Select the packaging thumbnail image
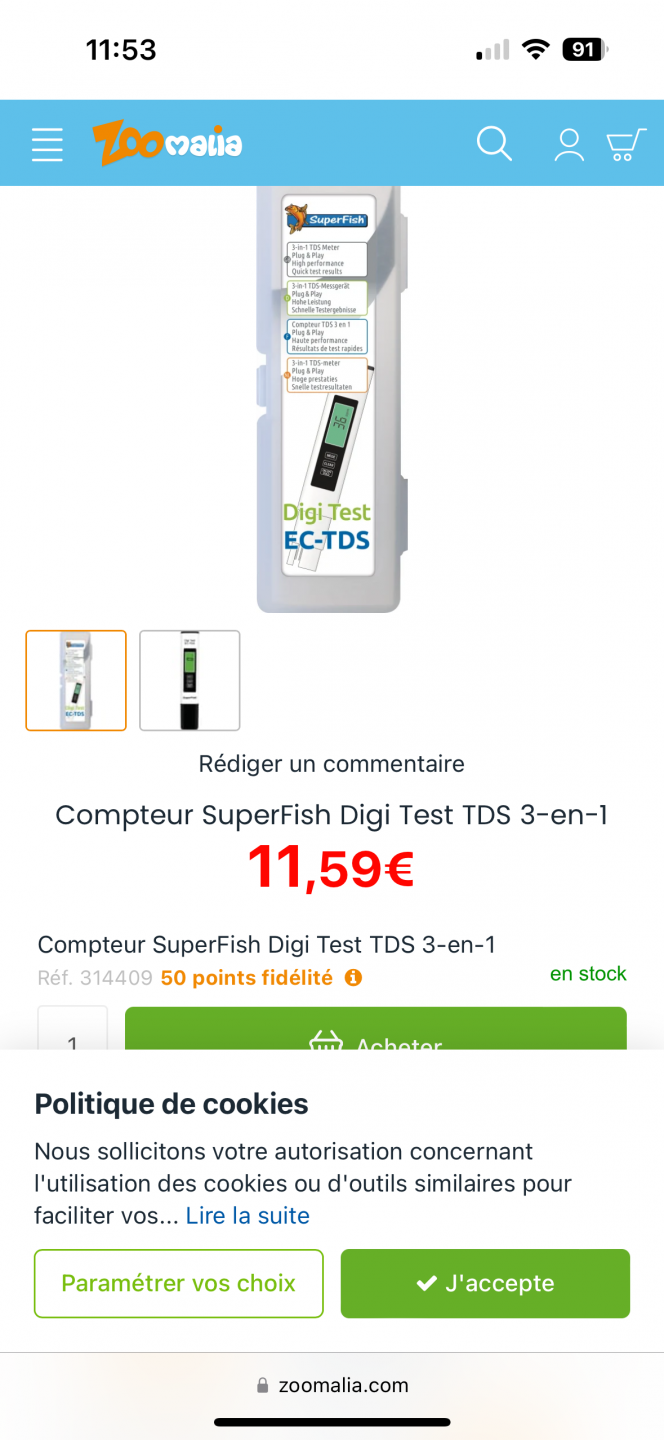The height and width of the screenshot is (1440, 664). click(76, 681)
